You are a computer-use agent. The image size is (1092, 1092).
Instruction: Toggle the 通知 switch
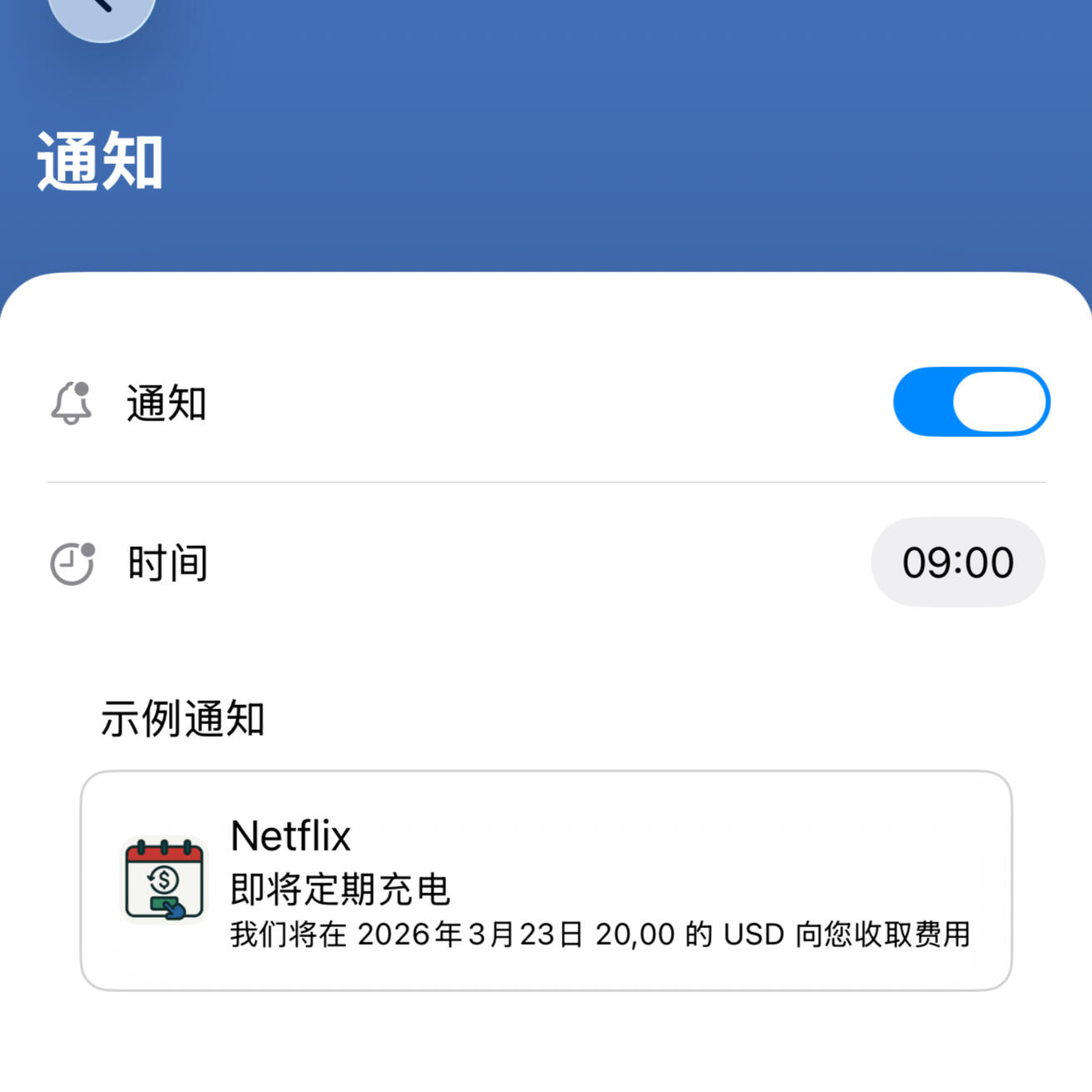(970, 402)
